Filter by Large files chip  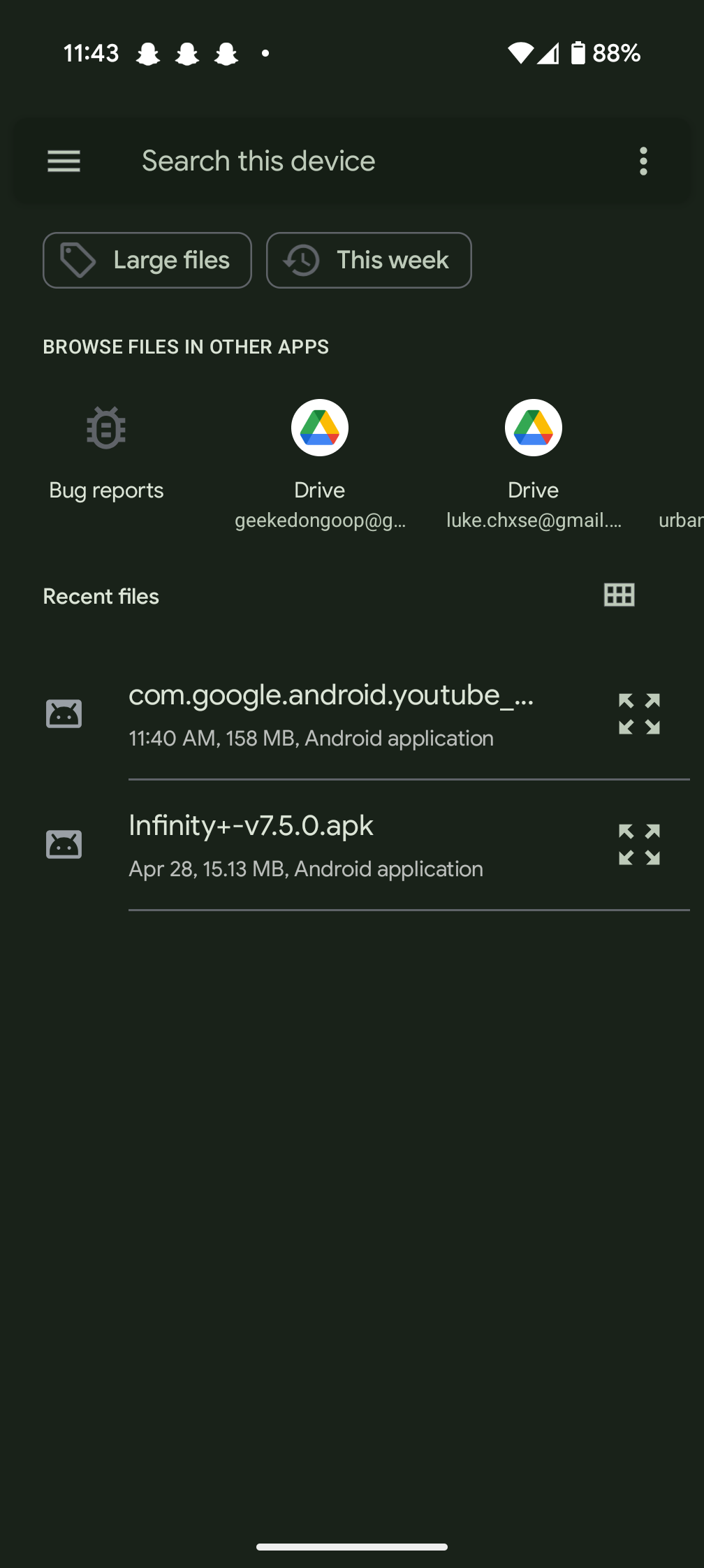tap(147, 260)
